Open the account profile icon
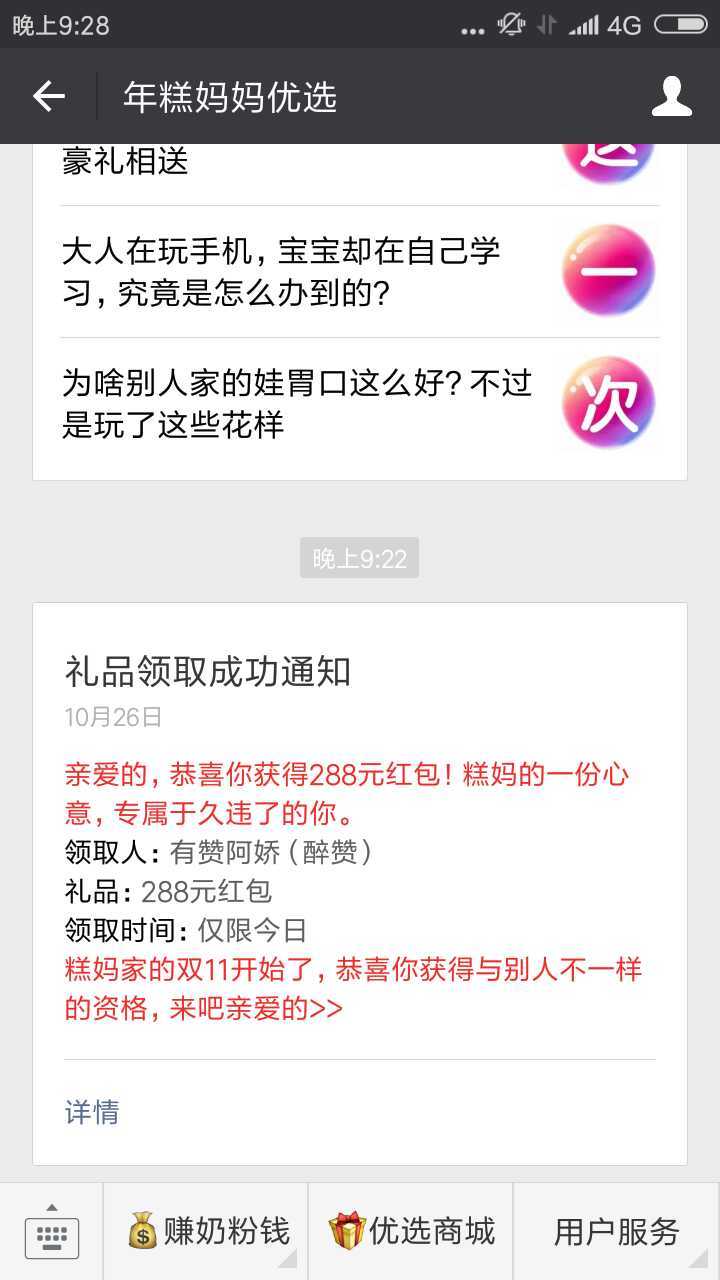The height and width of the screenshot is (1280, 720). pos(671,96)
